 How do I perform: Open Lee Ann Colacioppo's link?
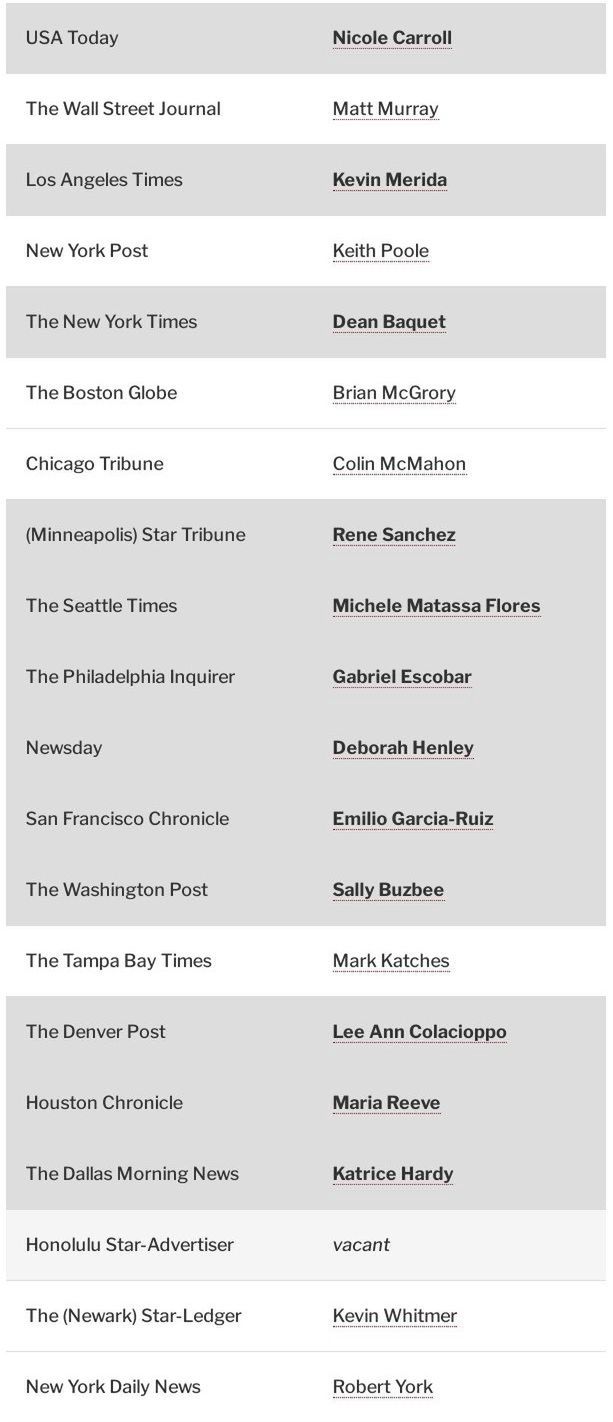(419, 1032)
